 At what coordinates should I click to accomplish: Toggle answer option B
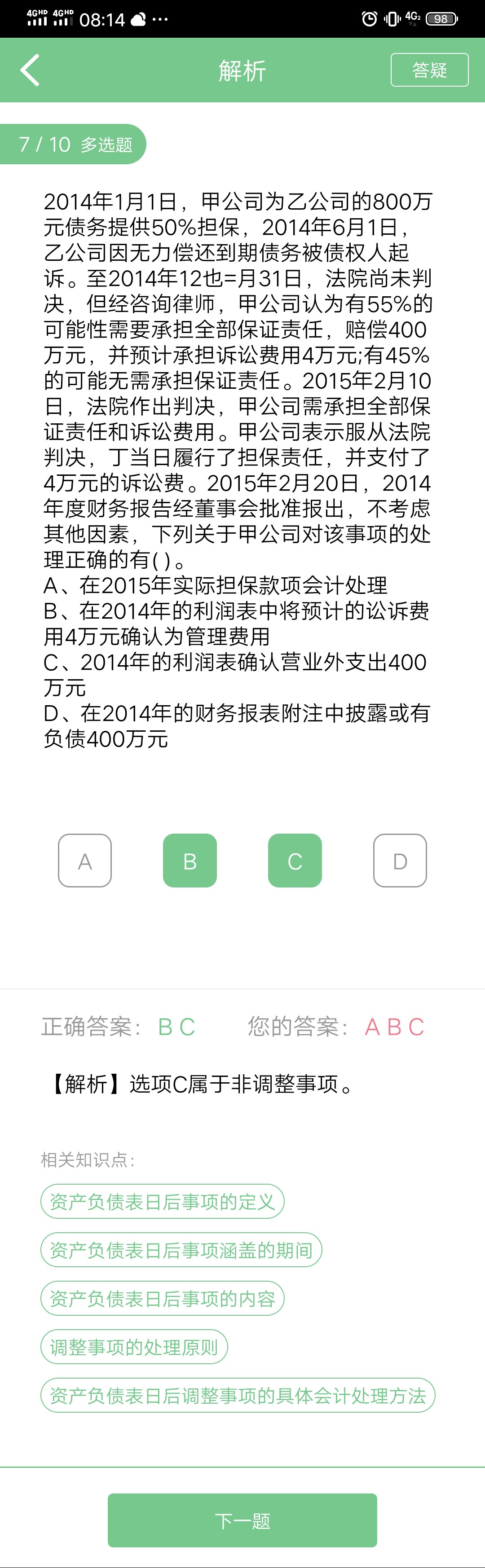(190, 860)
